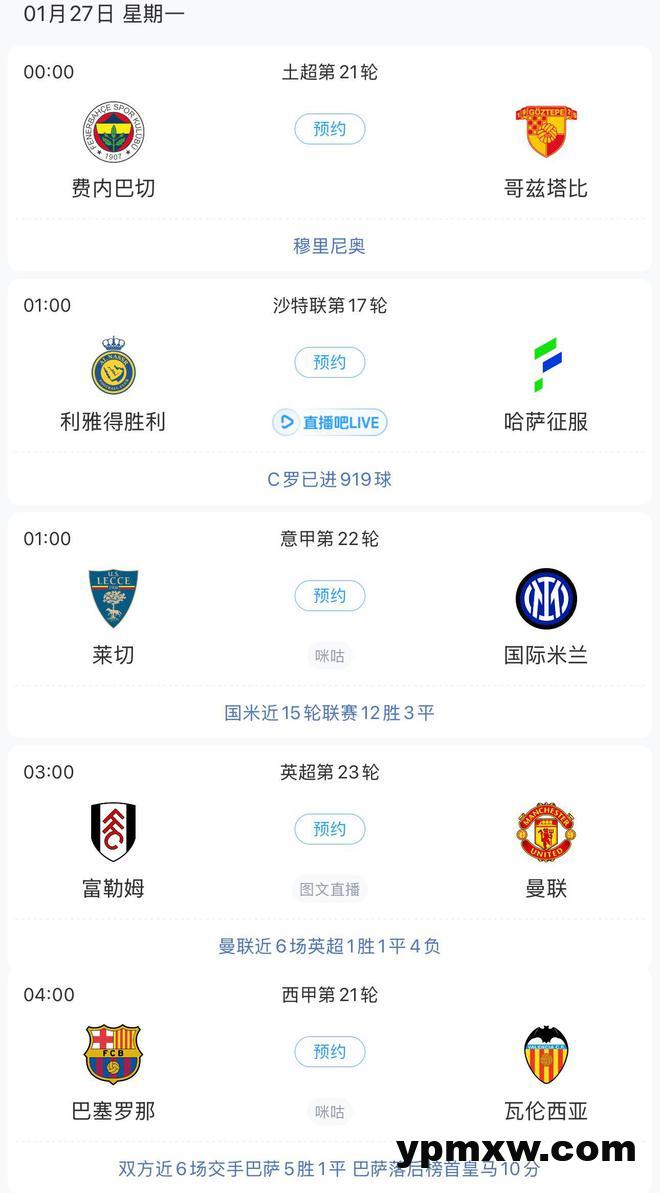Open the C罗已进919球 link
The width and height of the screenshot is (660, 1193).
329,479
